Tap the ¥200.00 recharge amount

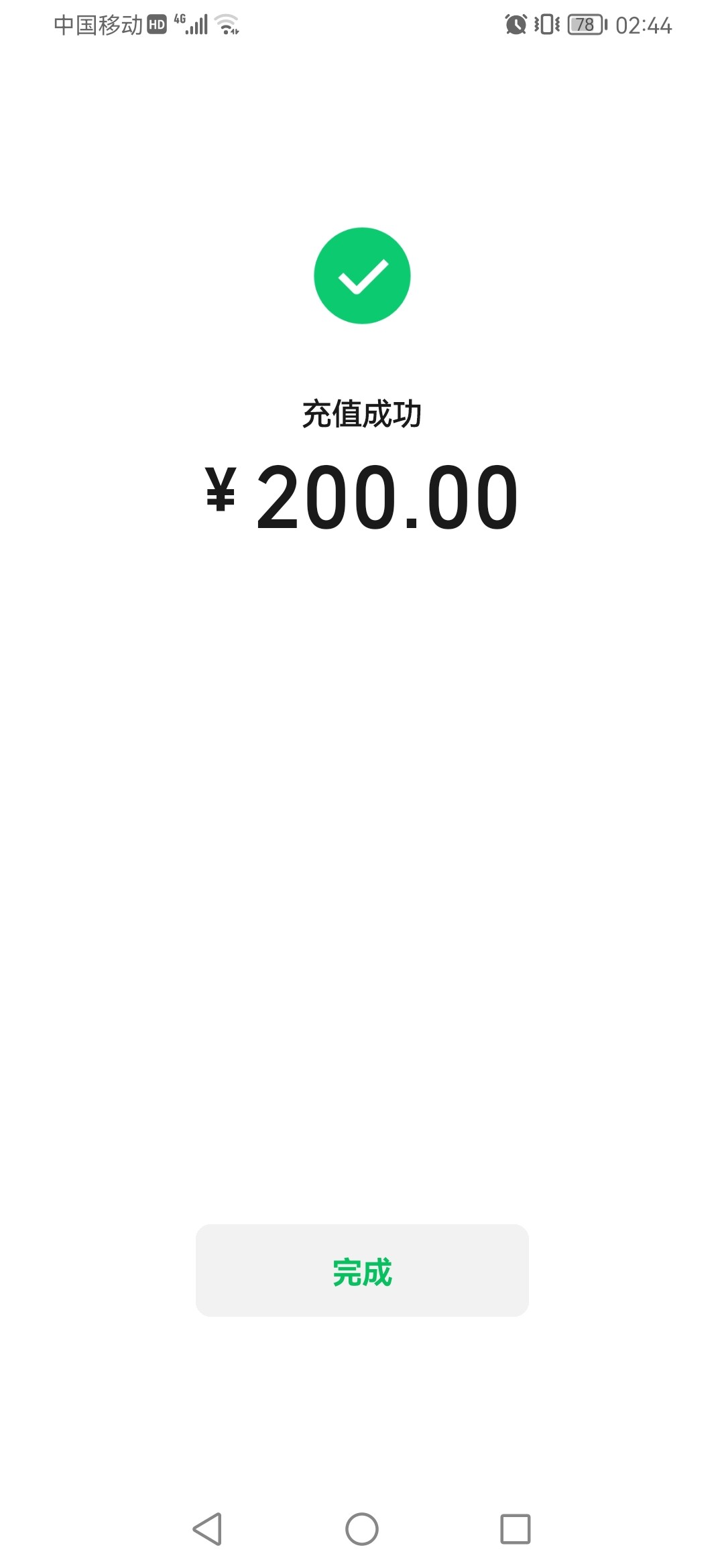point(362,497)
